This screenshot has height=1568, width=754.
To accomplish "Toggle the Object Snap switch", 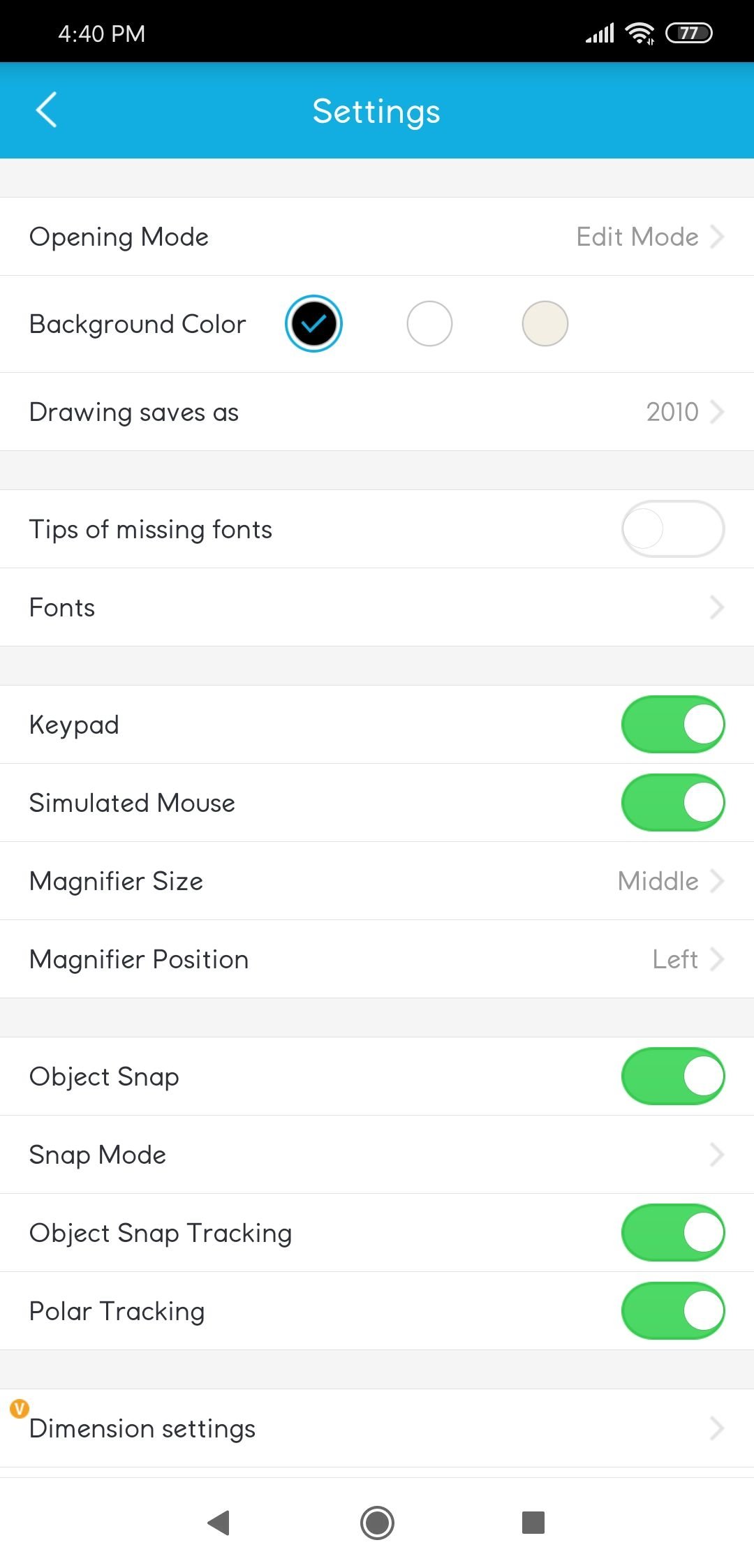I will pyautogui.click(x=673, y=1077).
